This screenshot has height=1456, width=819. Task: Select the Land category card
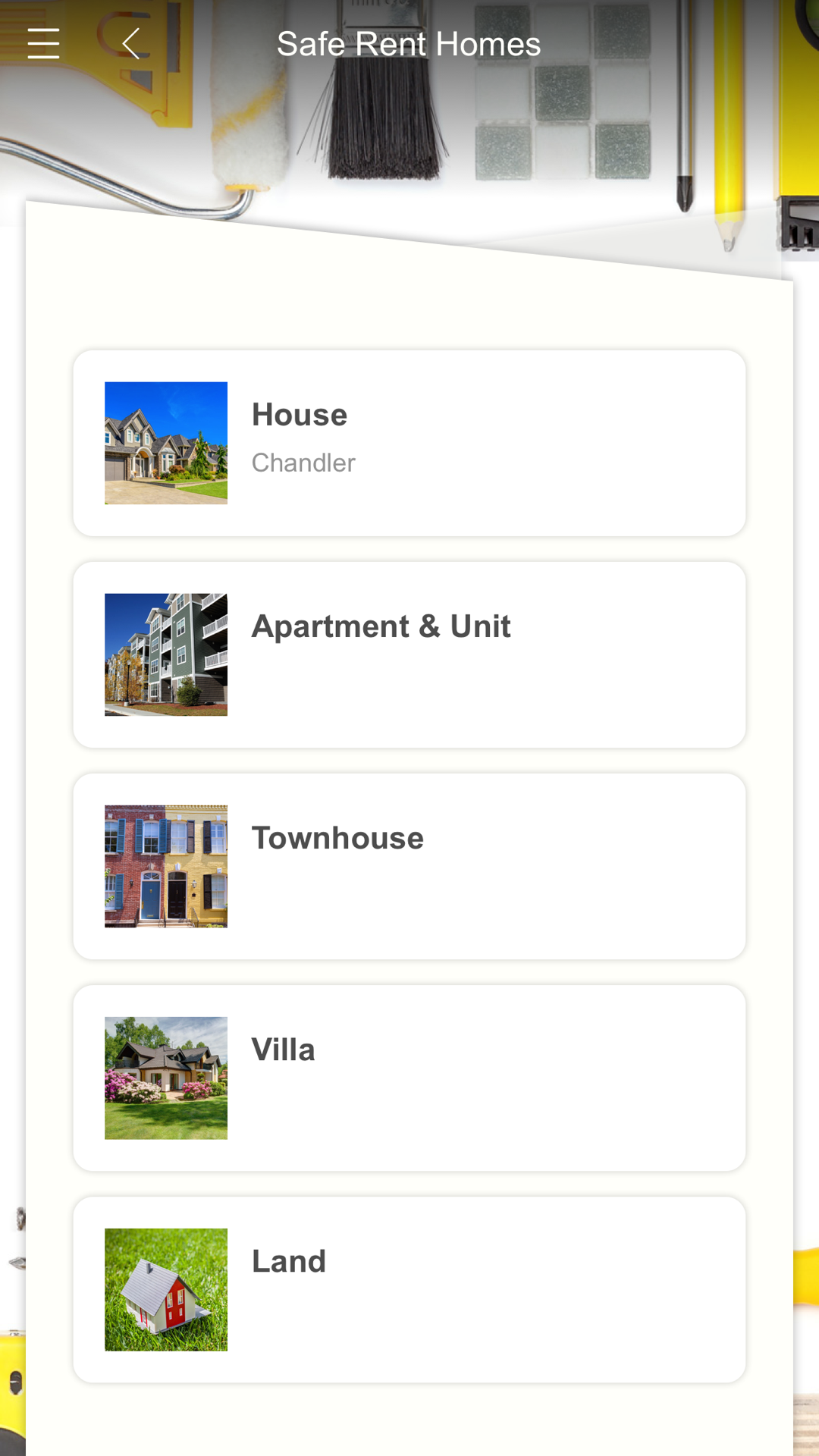click(409, 1289)
